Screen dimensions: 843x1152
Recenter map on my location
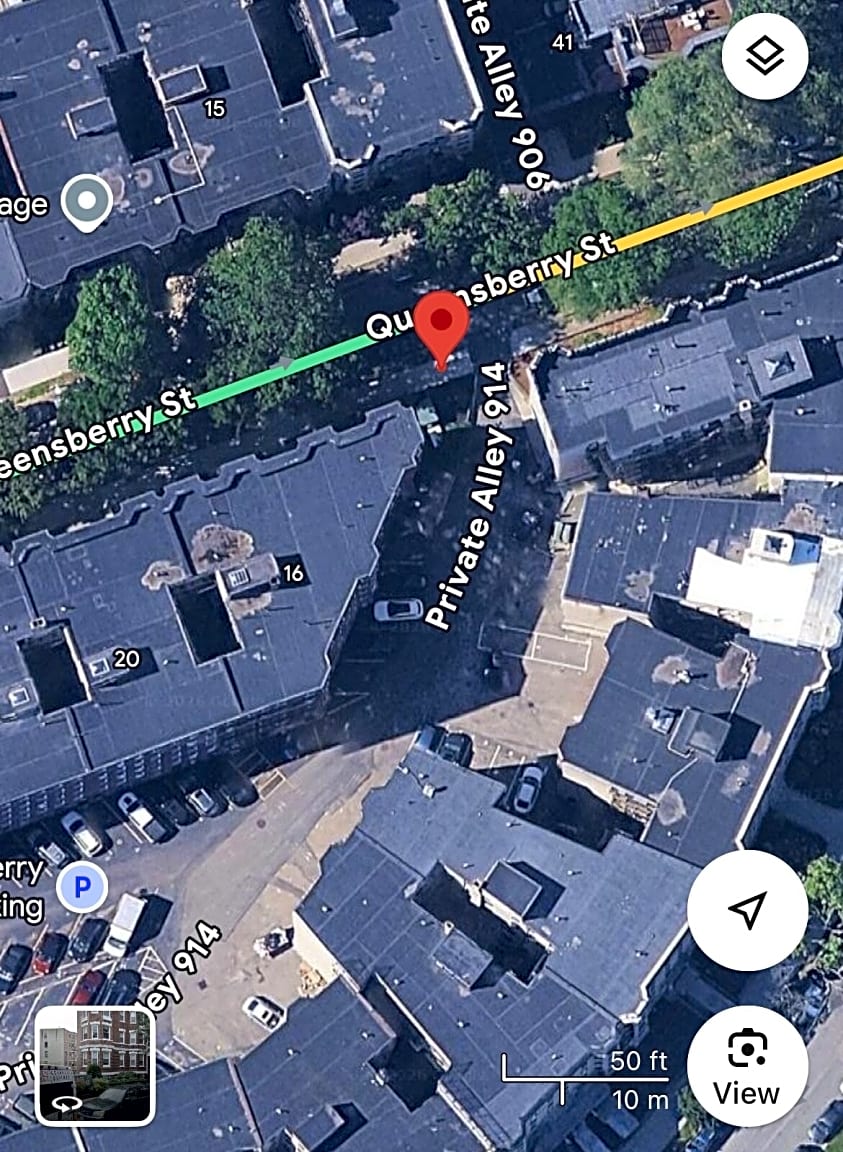747,910
